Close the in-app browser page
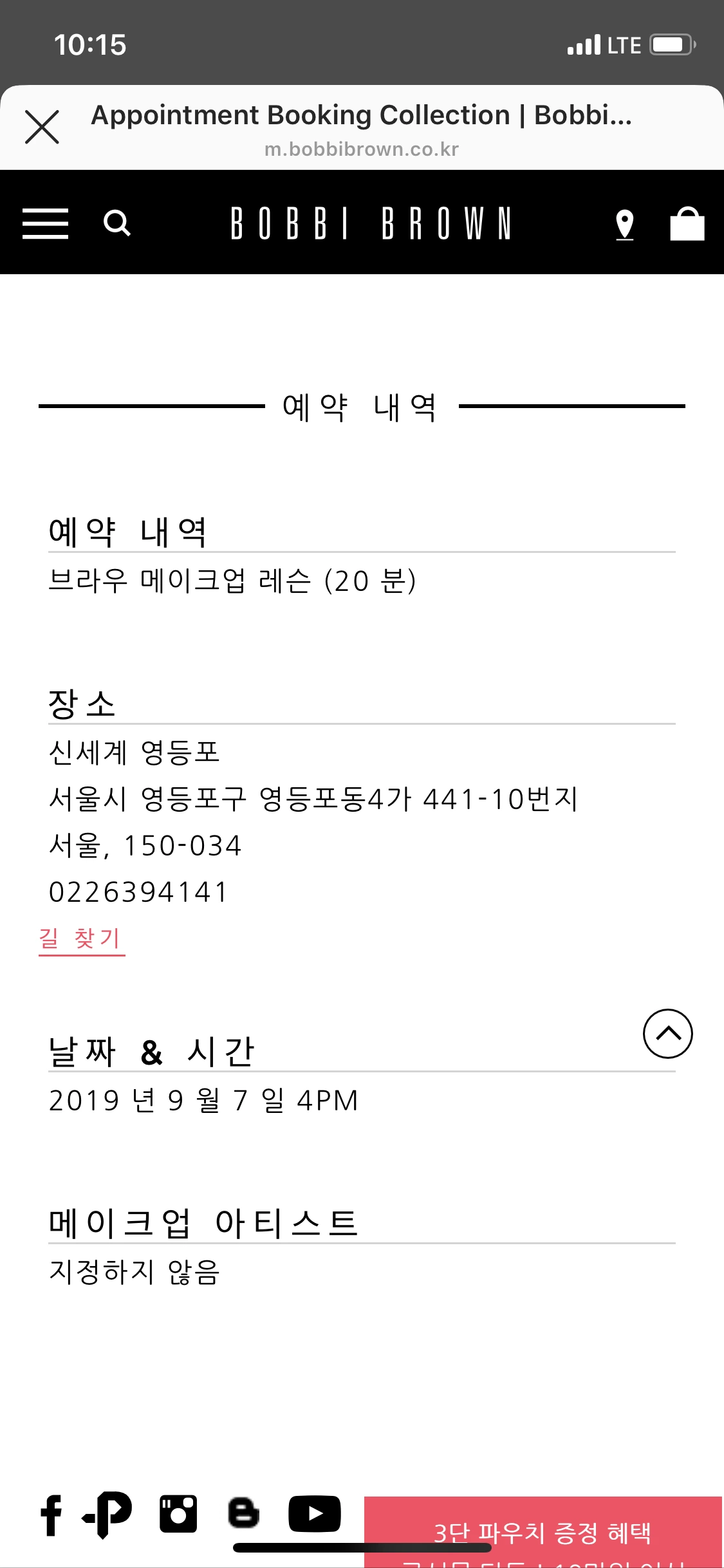 tap(42, 127)
